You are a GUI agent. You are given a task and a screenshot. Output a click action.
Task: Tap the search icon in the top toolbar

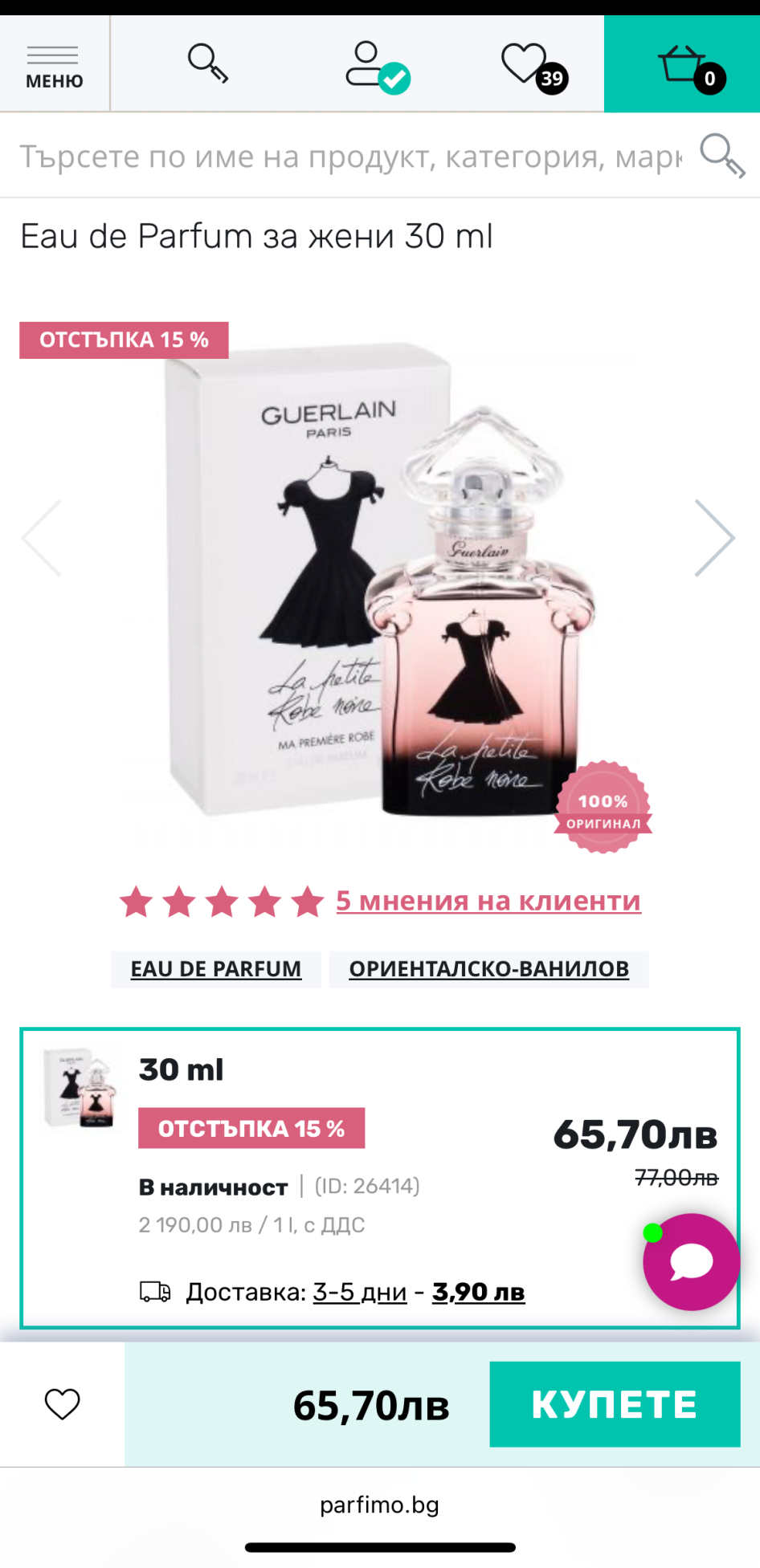(208, 63)
